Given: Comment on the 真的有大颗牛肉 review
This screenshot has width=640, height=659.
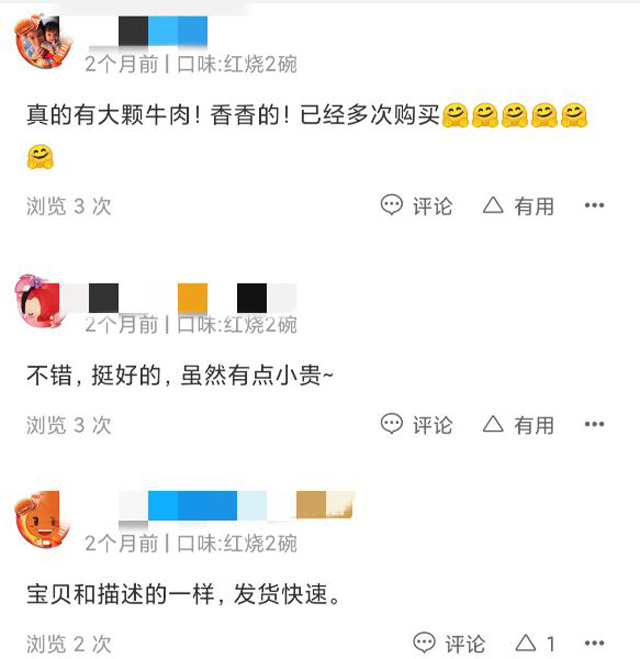Looking at the screenshot, I should click(x=417, y=206).
